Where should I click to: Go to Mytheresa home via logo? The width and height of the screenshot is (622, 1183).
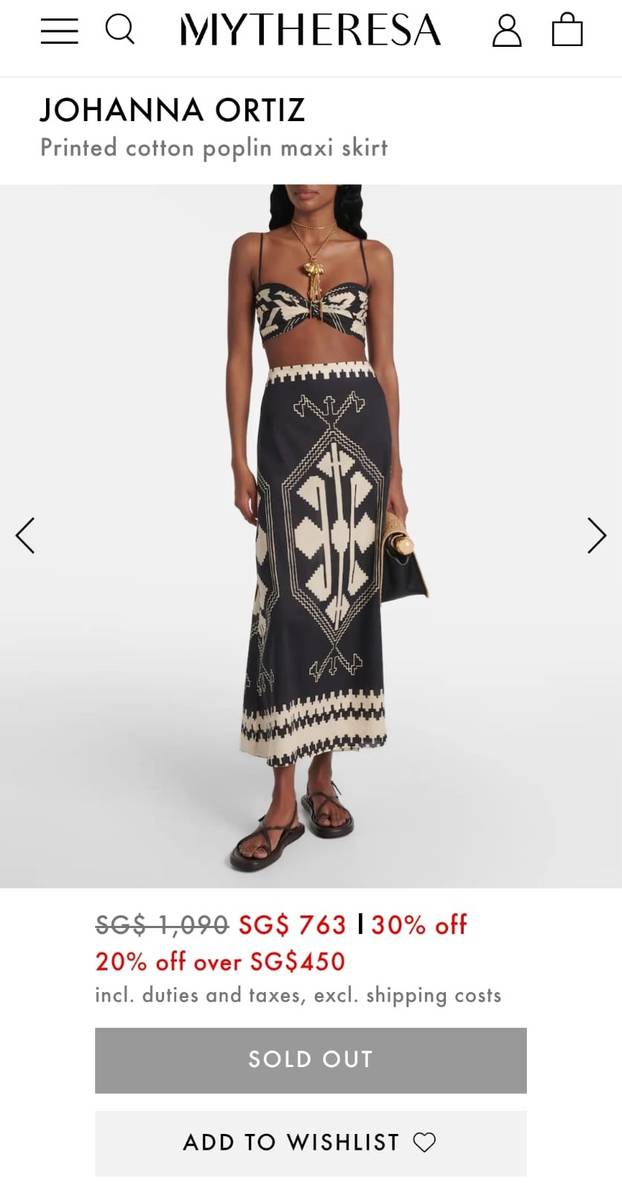(x=310, y=30)
